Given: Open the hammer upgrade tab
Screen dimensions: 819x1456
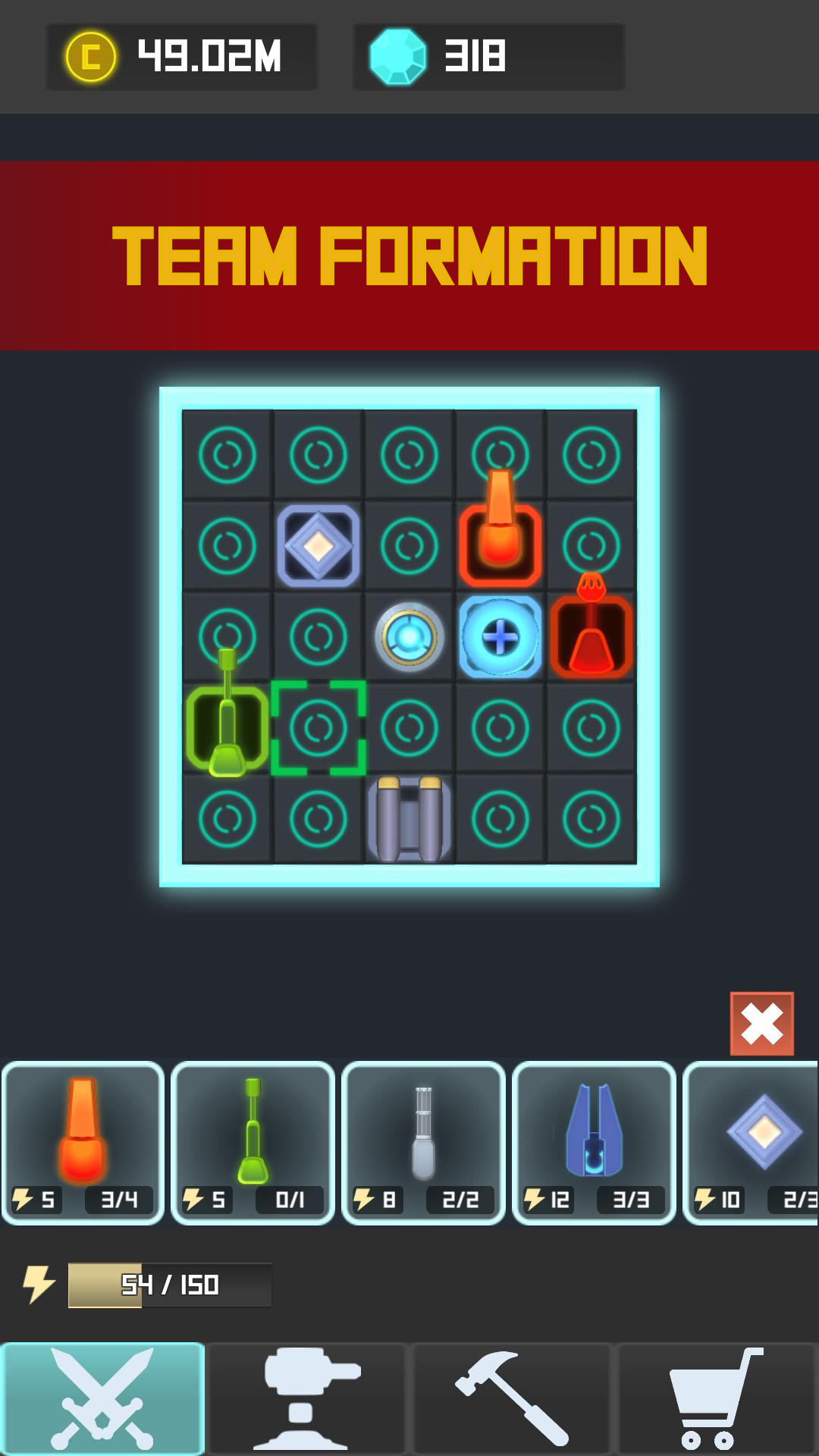Looking at the screenshot, I should point(512,1398).
